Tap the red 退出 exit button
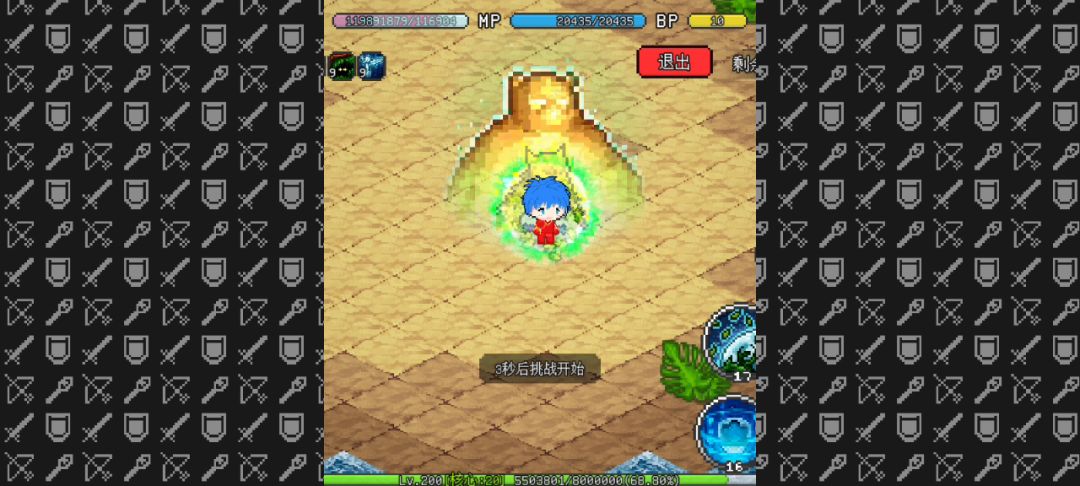1080x486 pixels. (674, 61)
